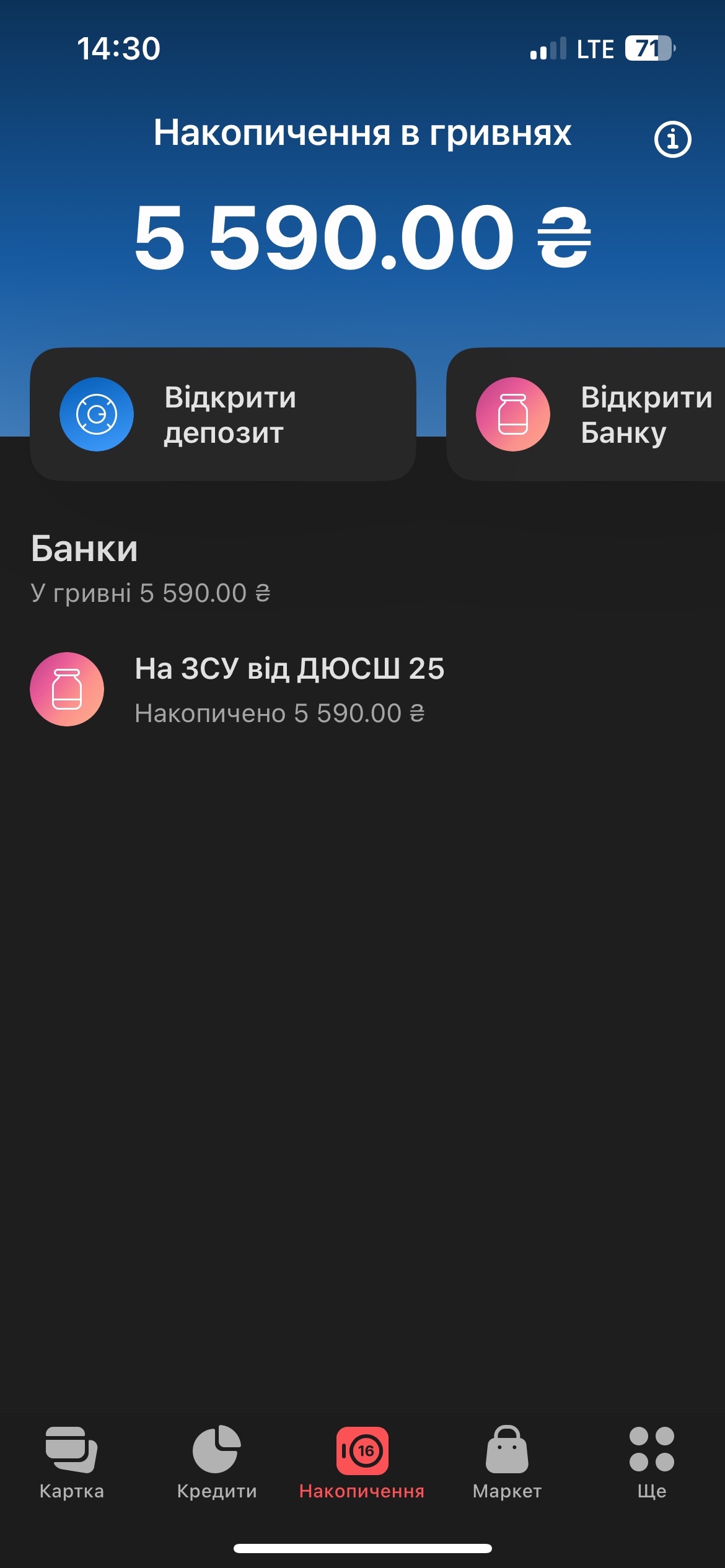Tap Відкрити Банку card
725x1568 pixels.
(586, 414)
